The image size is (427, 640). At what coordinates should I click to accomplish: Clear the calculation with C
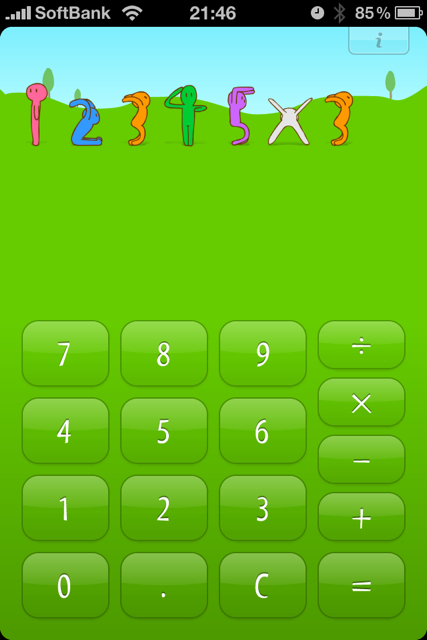click(263, 585)
